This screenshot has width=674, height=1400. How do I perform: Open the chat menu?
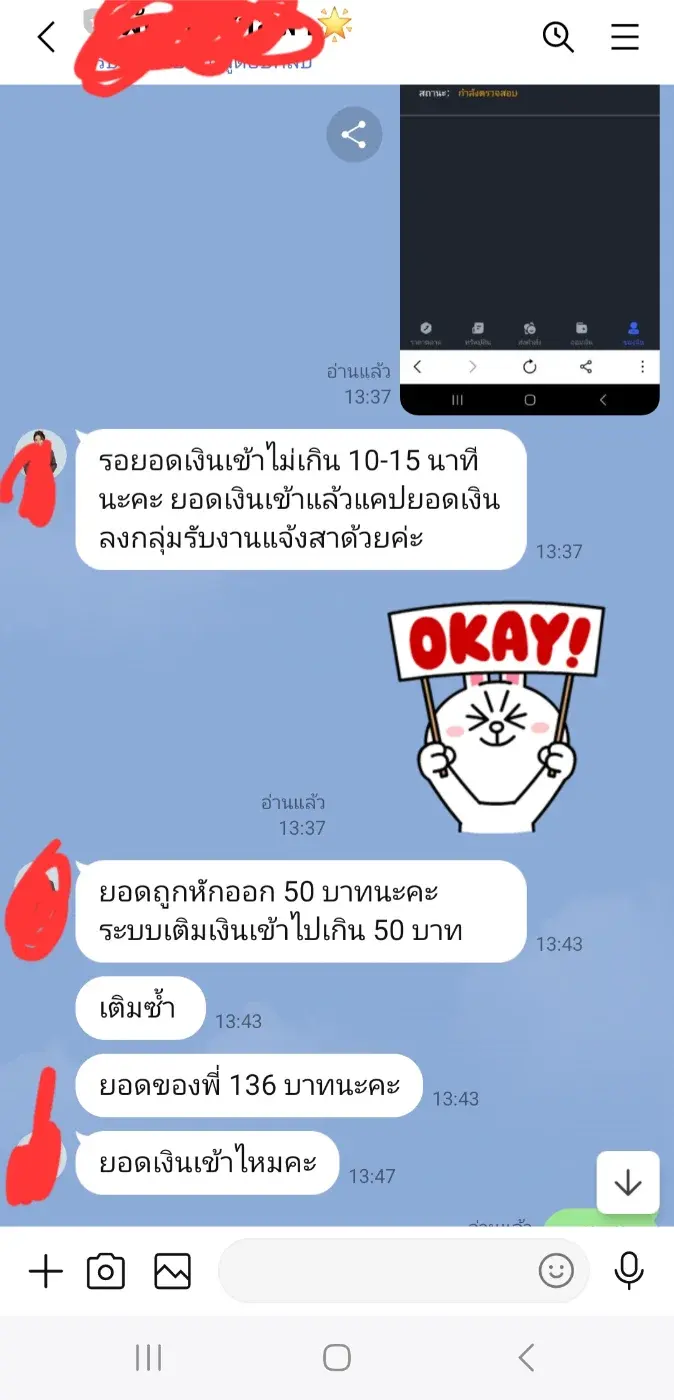(625, 38)
